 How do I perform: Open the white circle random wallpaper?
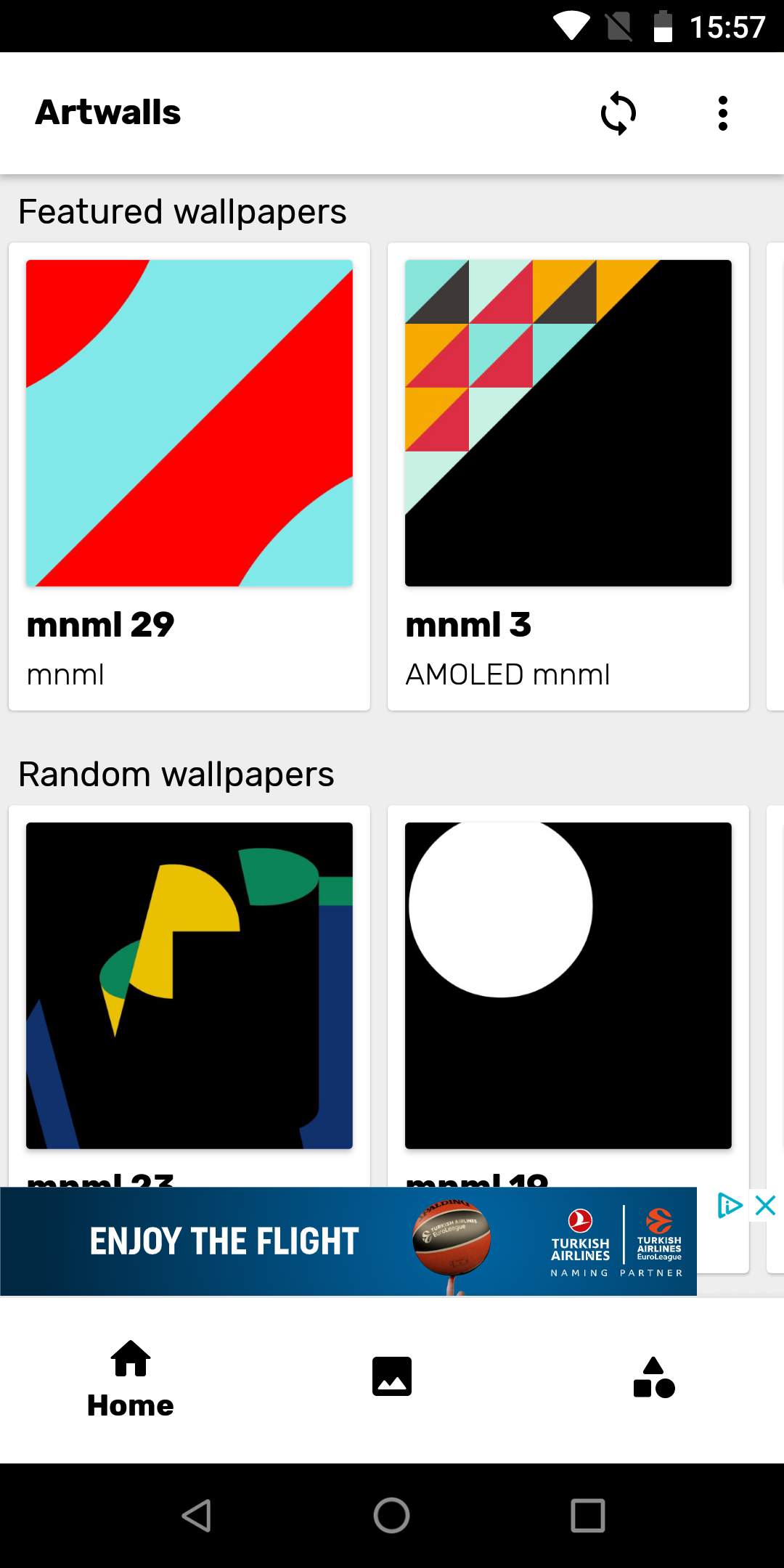tap(568, 996)
